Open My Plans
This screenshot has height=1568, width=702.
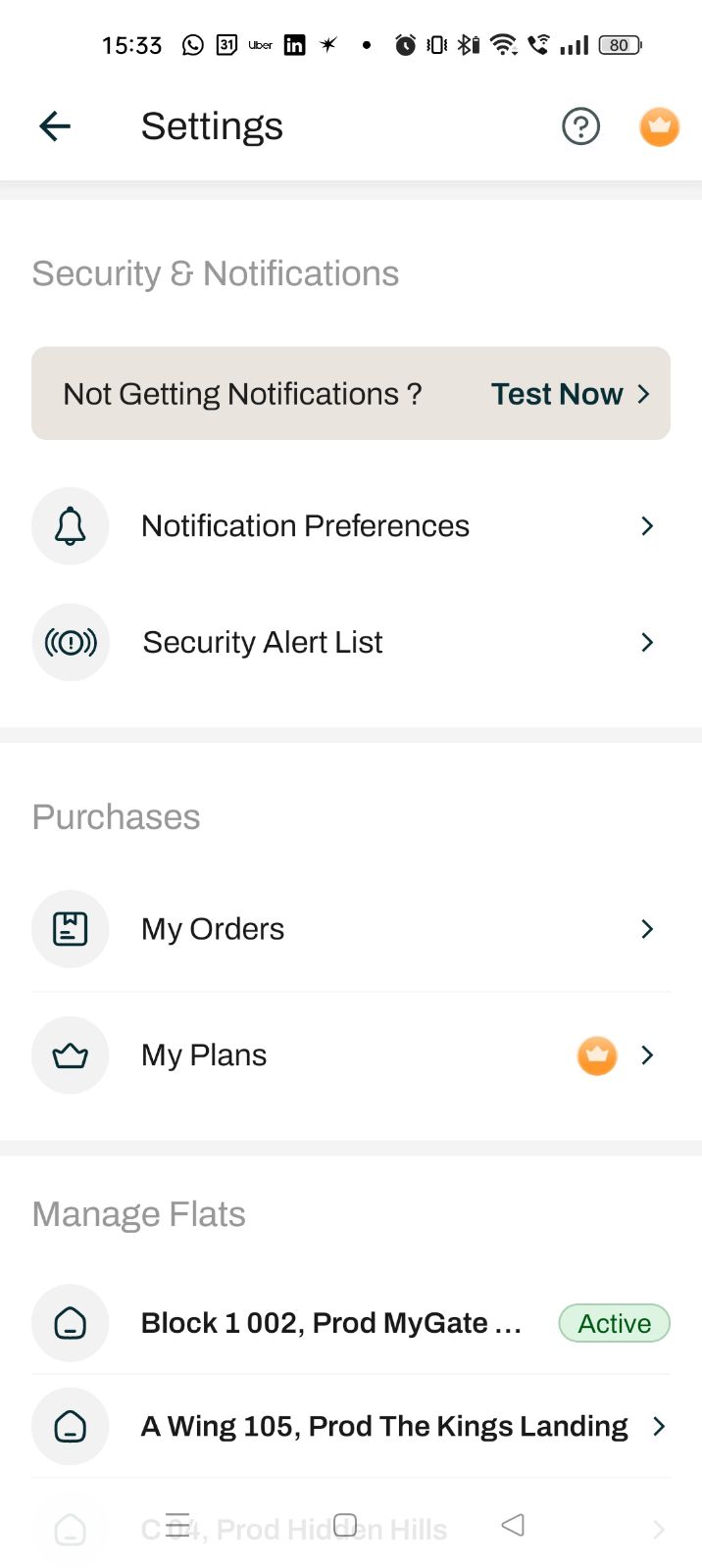click(350, 1055)
